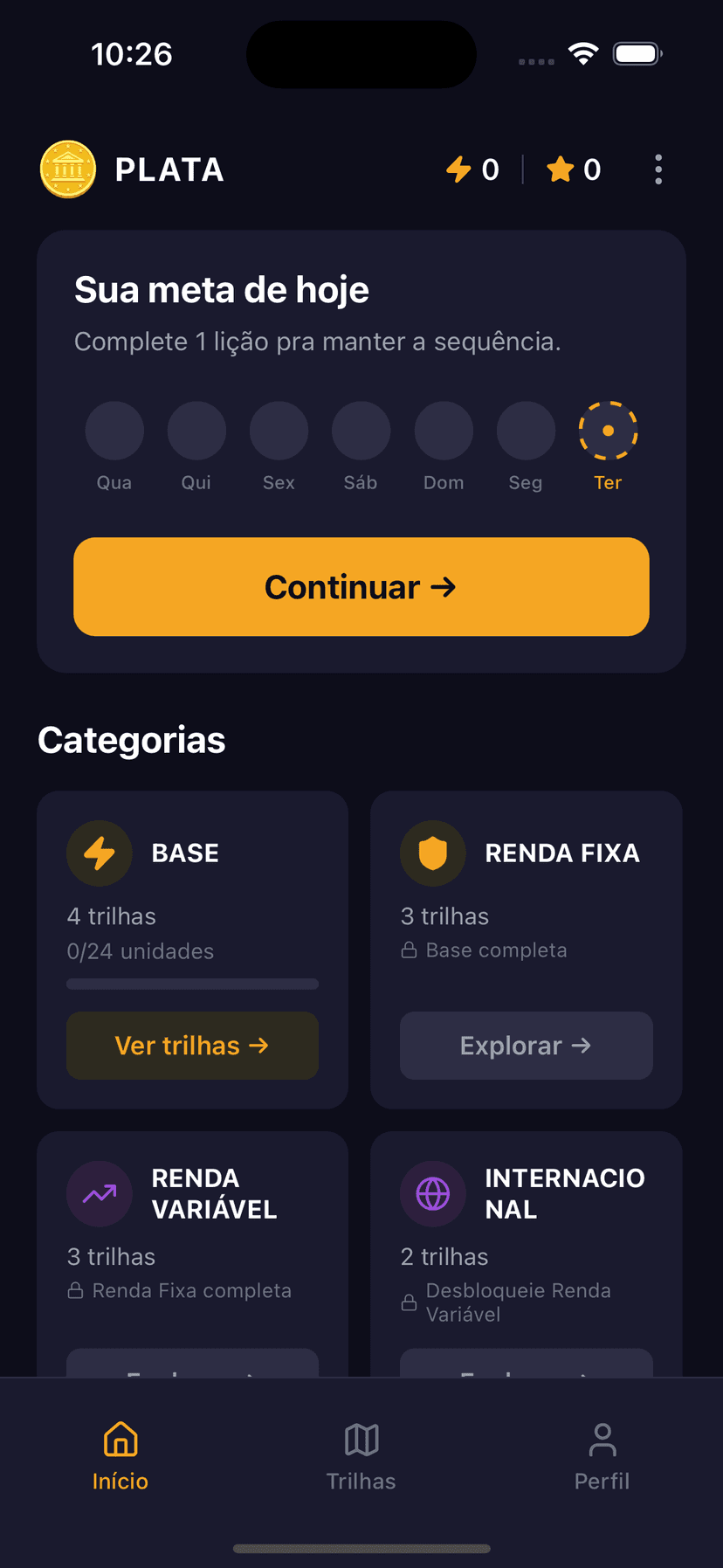Screen dimensions: 723x1568
Task: Tap the Saturday (Sáb) streak circle
Action: pos(361,430)
